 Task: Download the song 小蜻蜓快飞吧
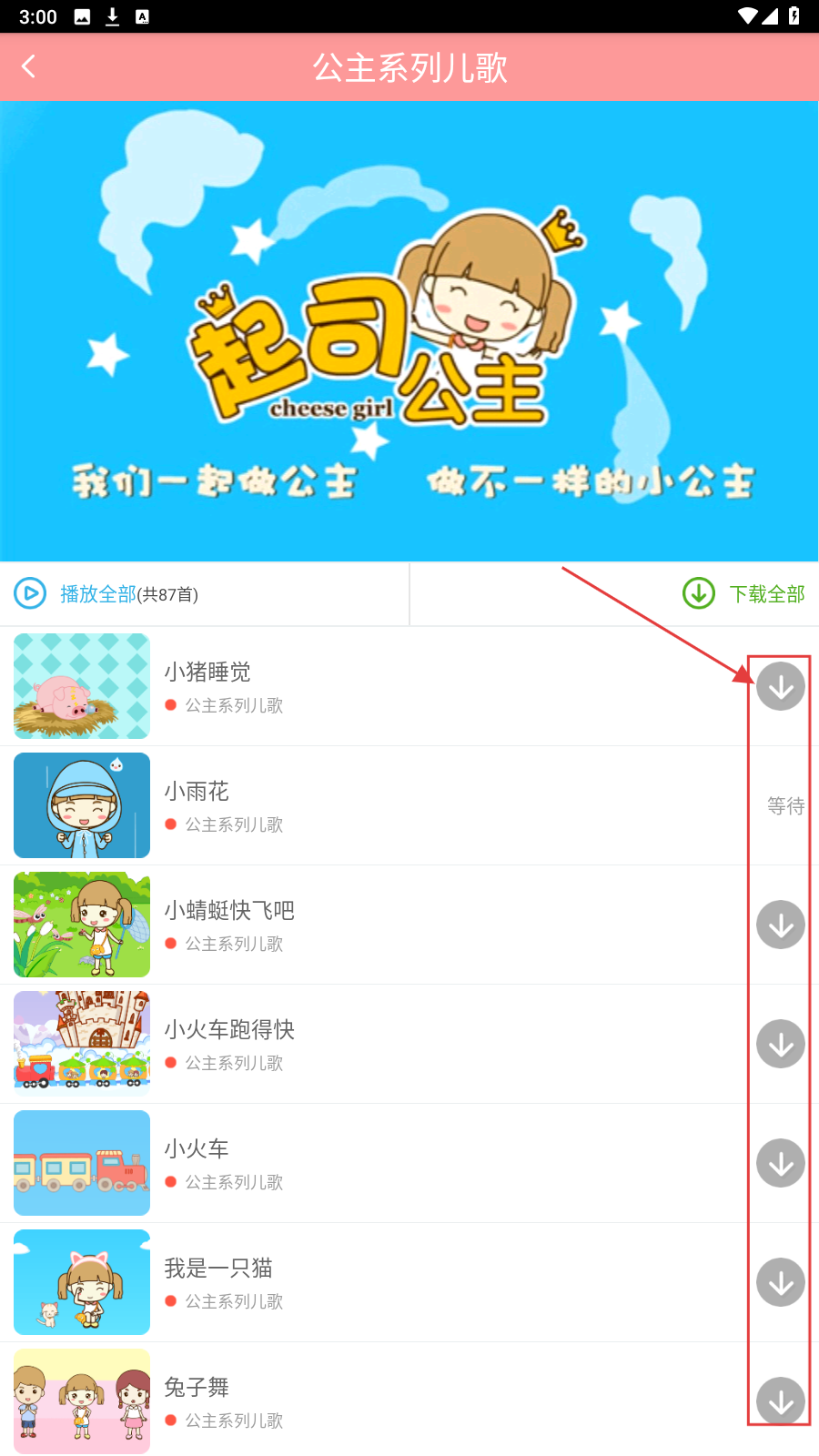(x=781, y=925)
